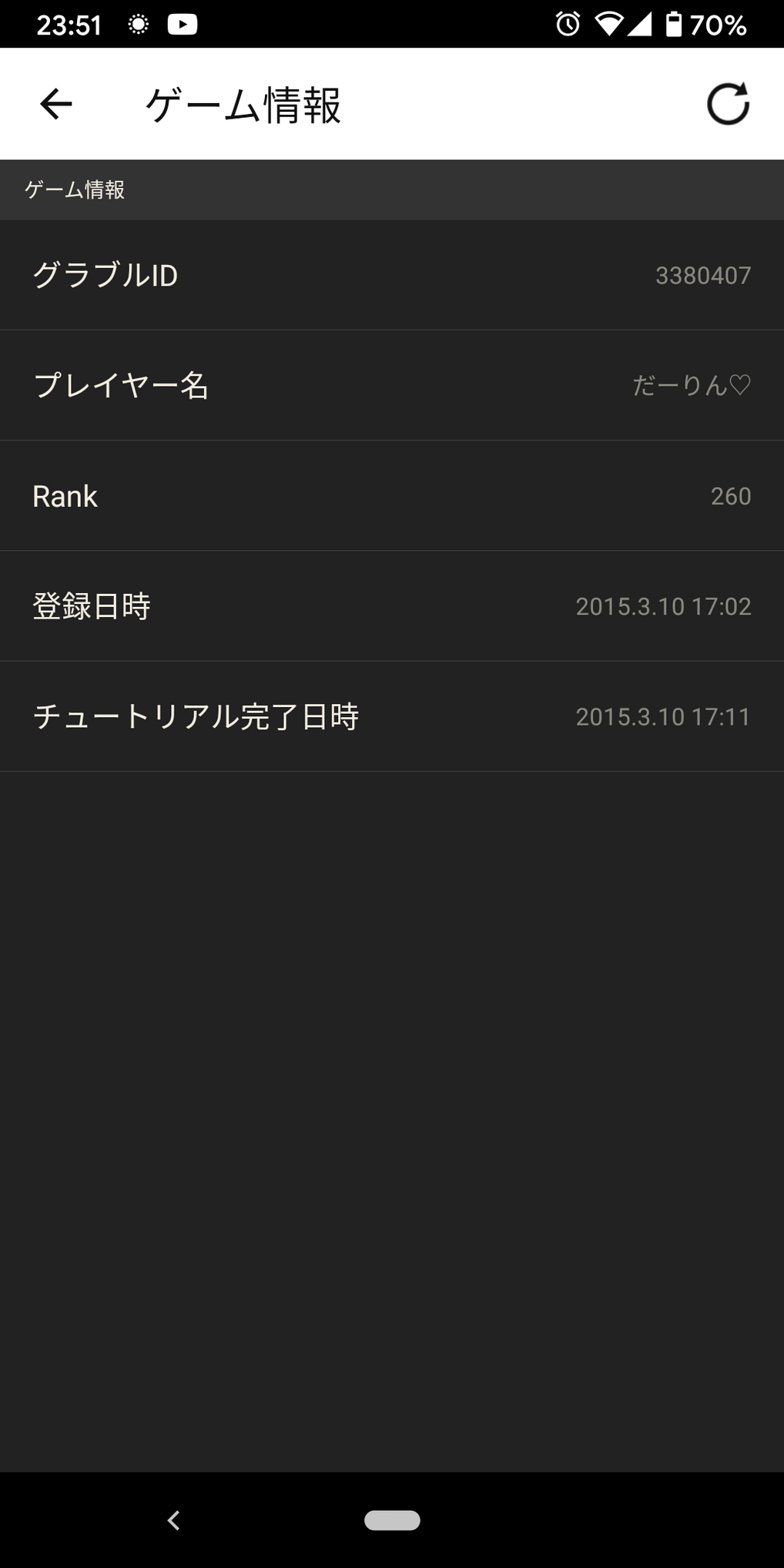Tap the system back button
This screenshot has height=1568, width=784.
[174, 1519]
